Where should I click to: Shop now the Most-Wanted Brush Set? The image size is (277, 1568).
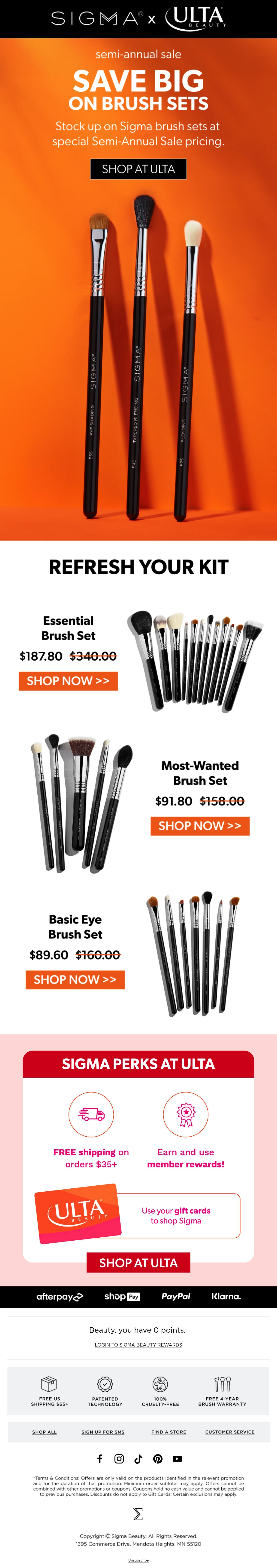click(x=200, y=825)
